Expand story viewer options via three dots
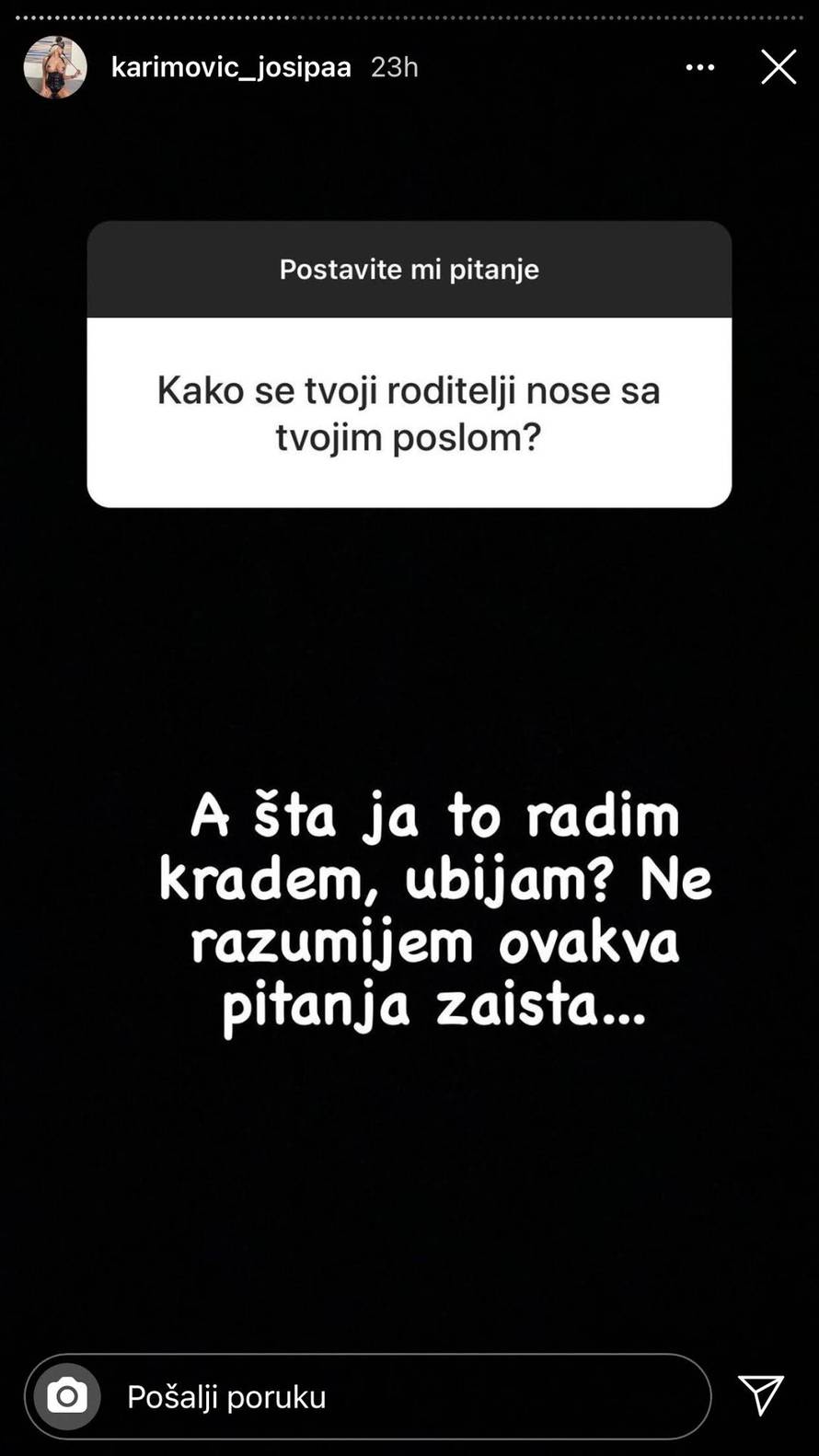The width and height of the screenshot is (819, 1456). click(x=699, y=67)
